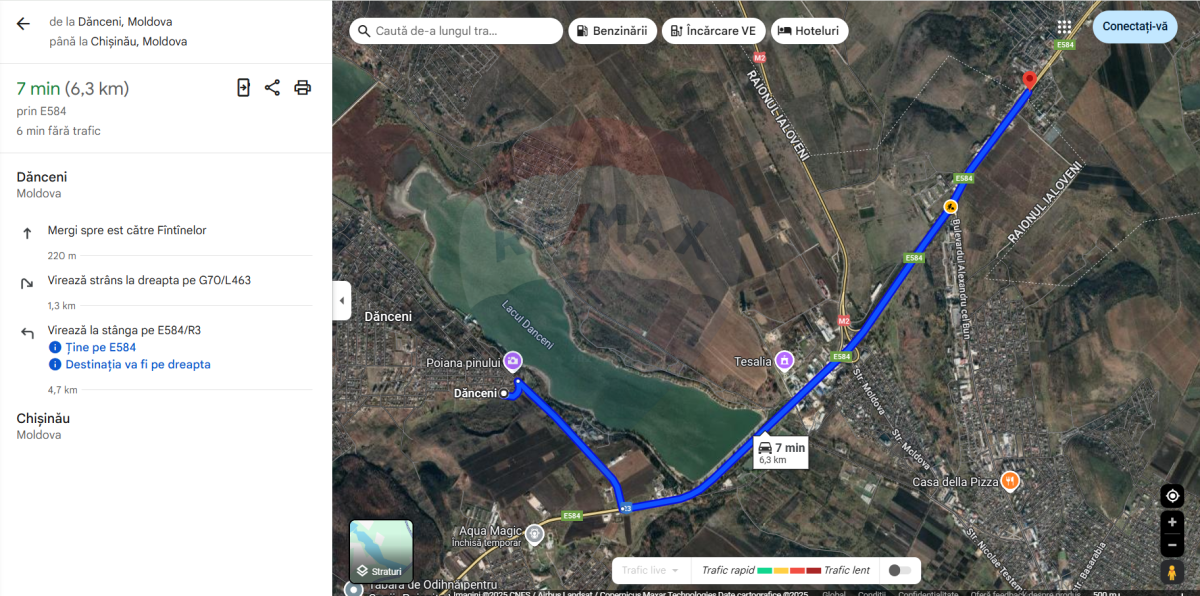Open the Trafic live dropdown
The height and width of the screenshot is (596, 1200).
click(x=650, y=570)
